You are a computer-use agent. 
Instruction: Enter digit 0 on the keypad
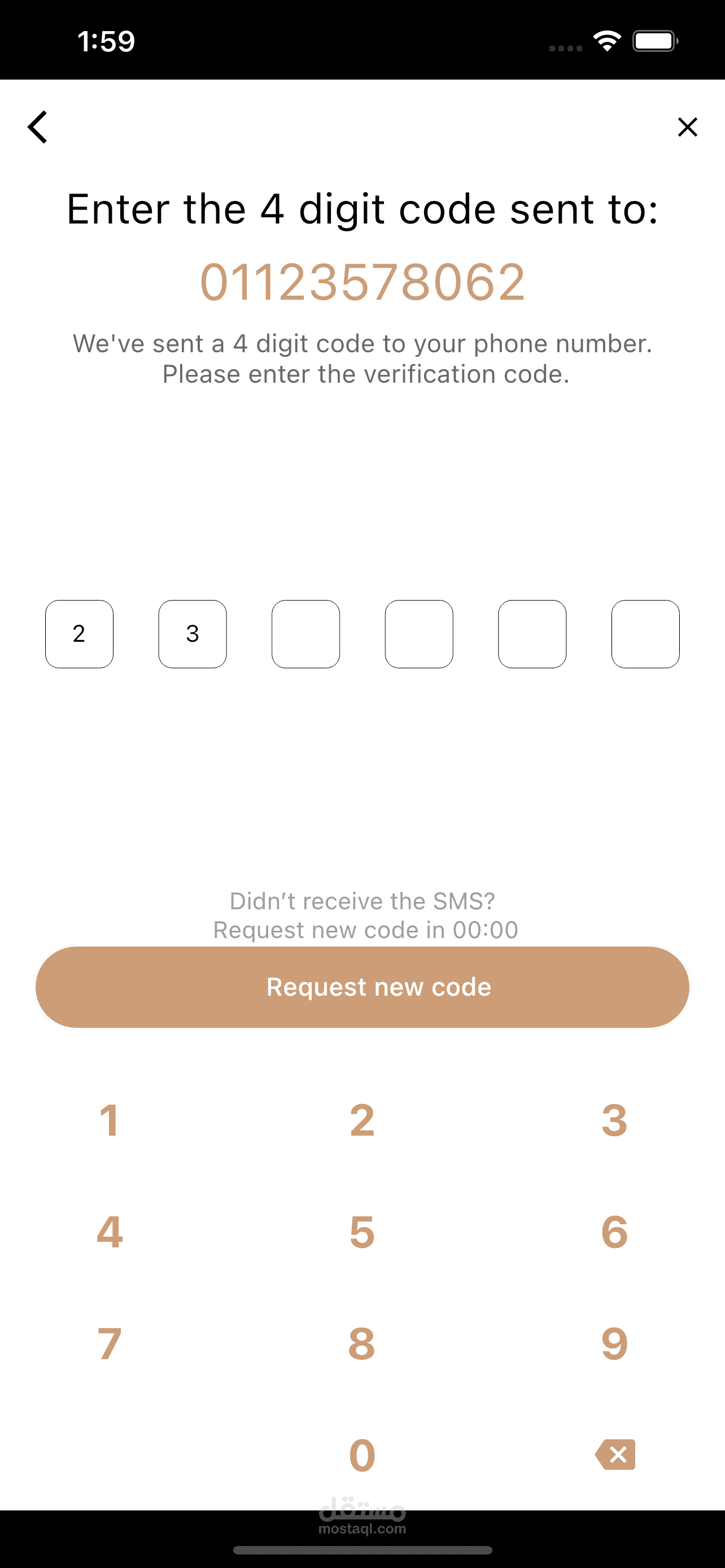[362, 1455]
